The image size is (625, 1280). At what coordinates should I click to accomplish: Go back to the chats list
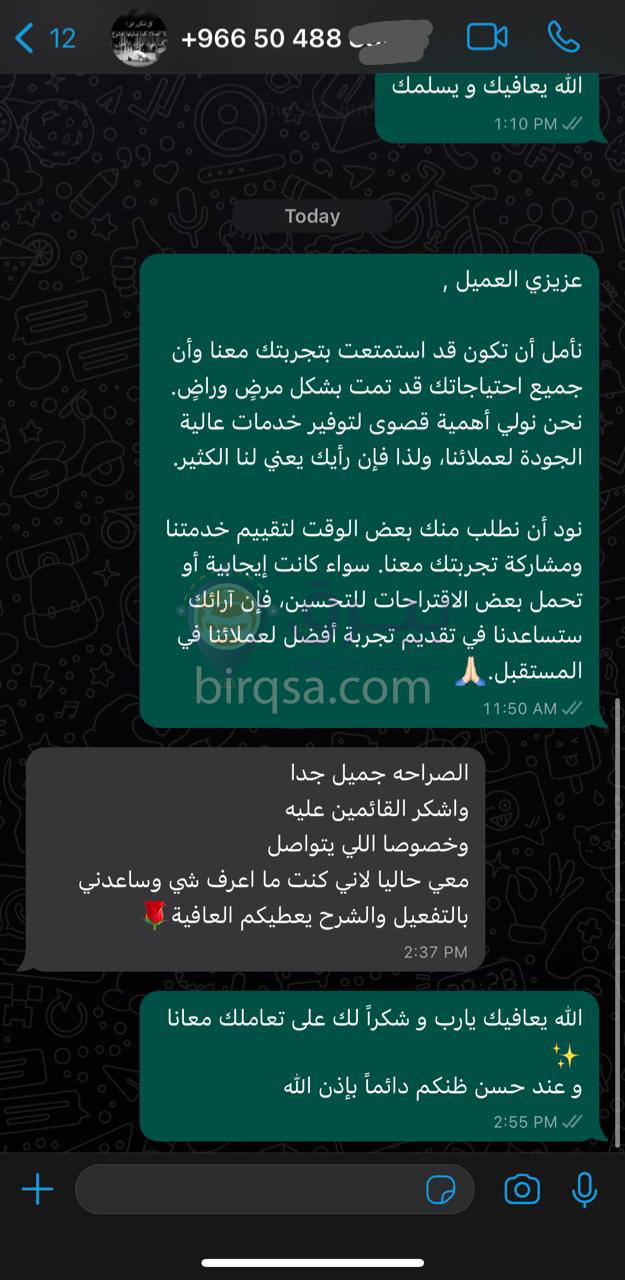pos(44,39)
